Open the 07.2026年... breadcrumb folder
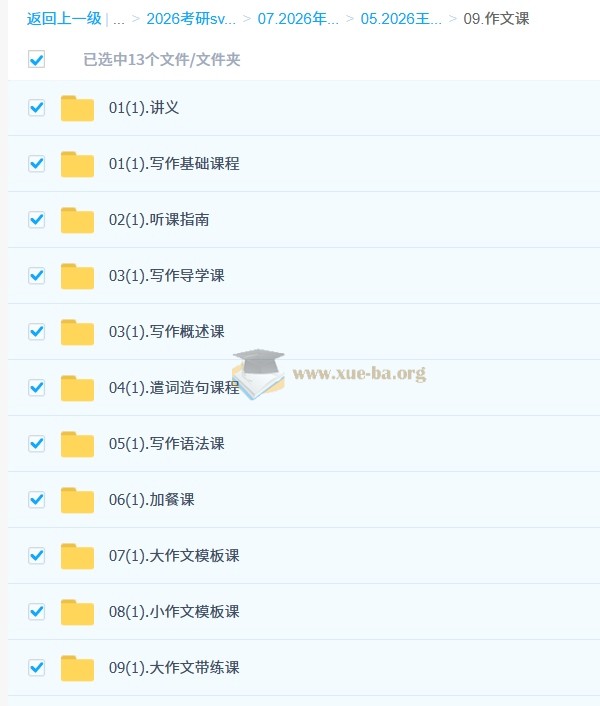 tap(298, 18)
